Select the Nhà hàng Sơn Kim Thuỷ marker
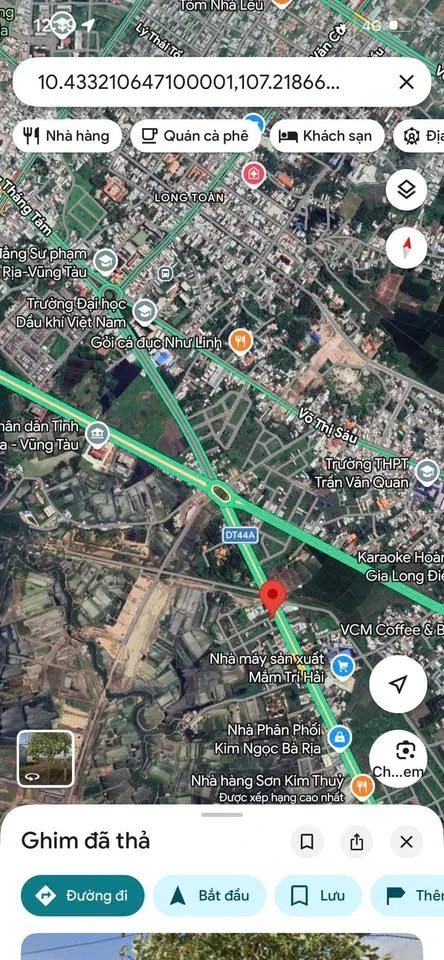This screenshot has height=960, width=444. click(363, 786)
